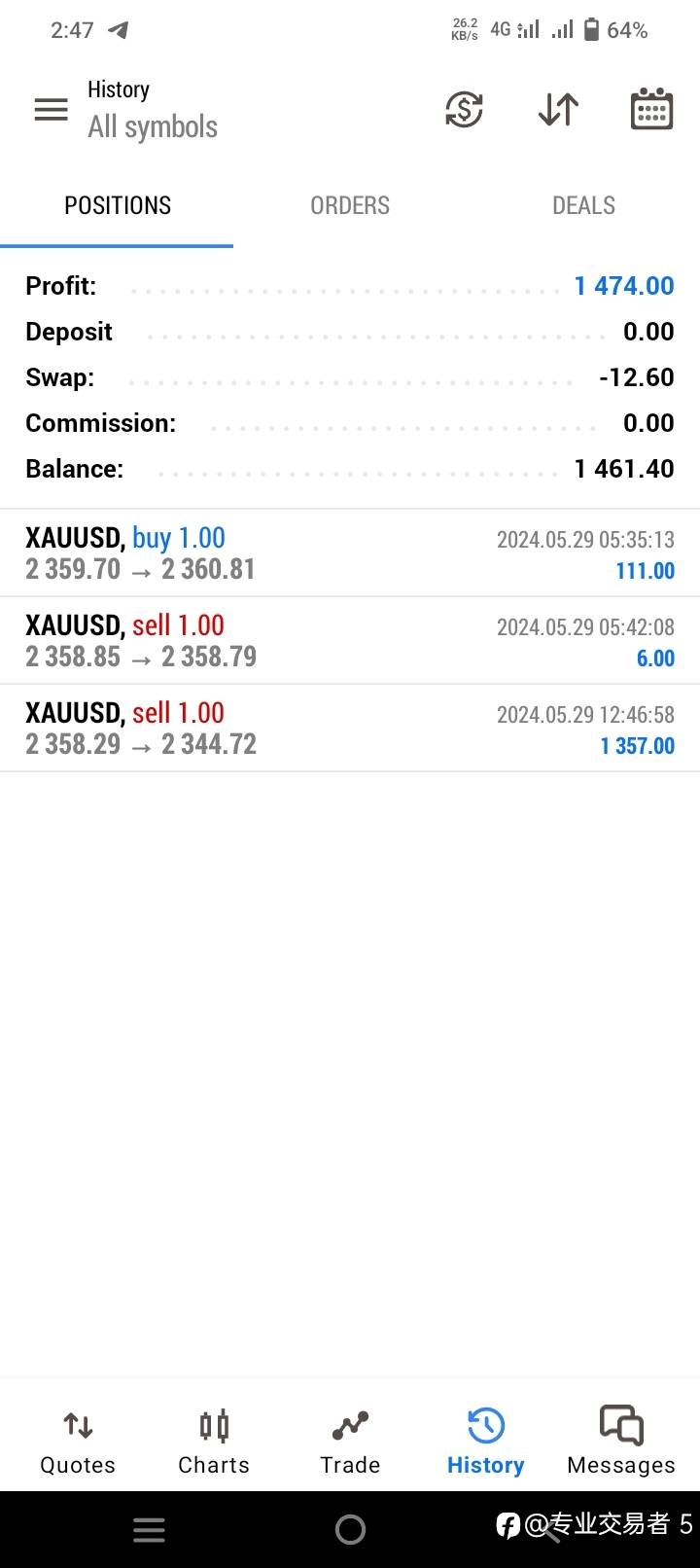Open the Messages tab
The image size is (700, 1568).
[x=621, y=1442]
